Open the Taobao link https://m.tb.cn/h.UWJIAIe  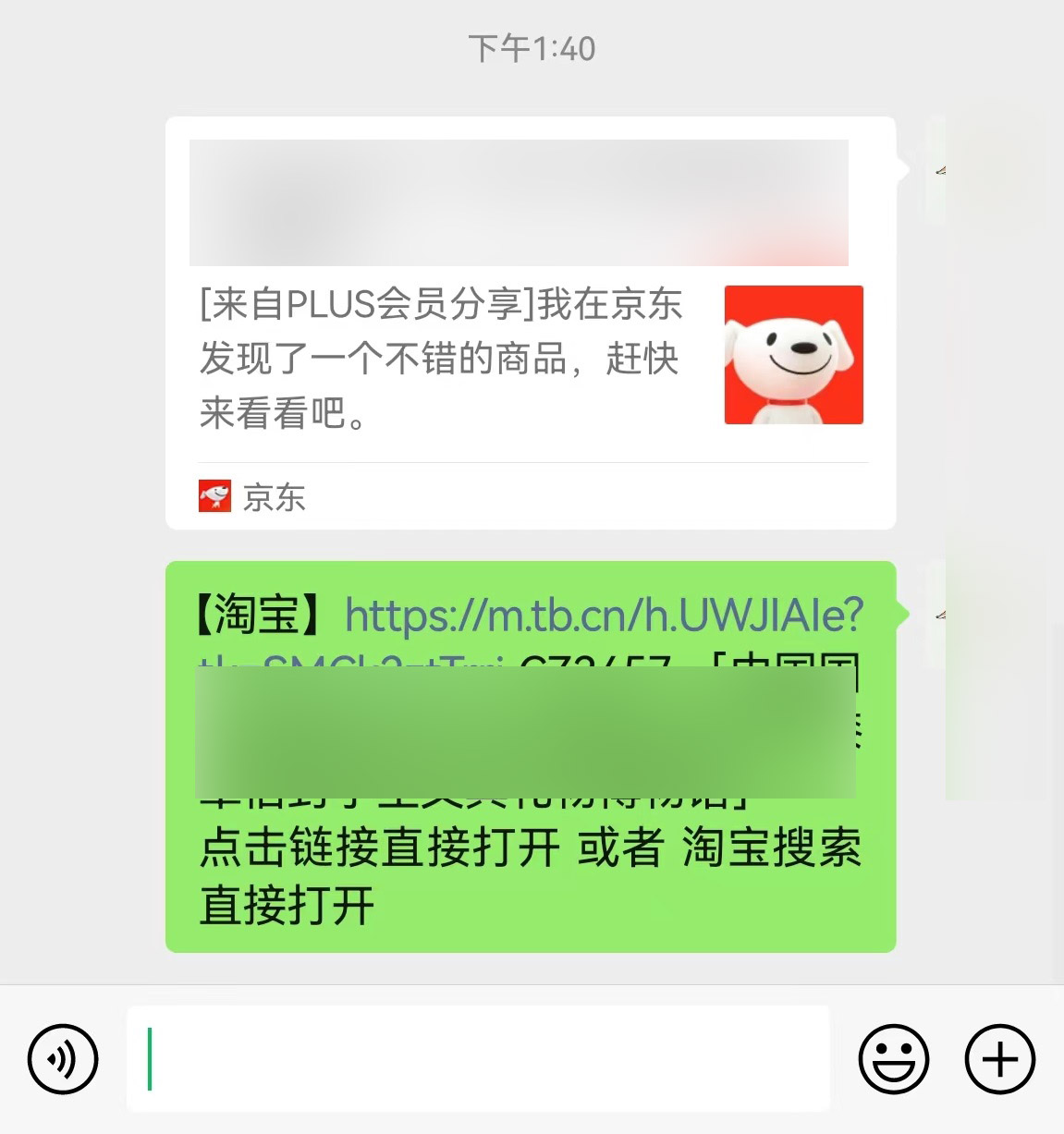(601, 613)
